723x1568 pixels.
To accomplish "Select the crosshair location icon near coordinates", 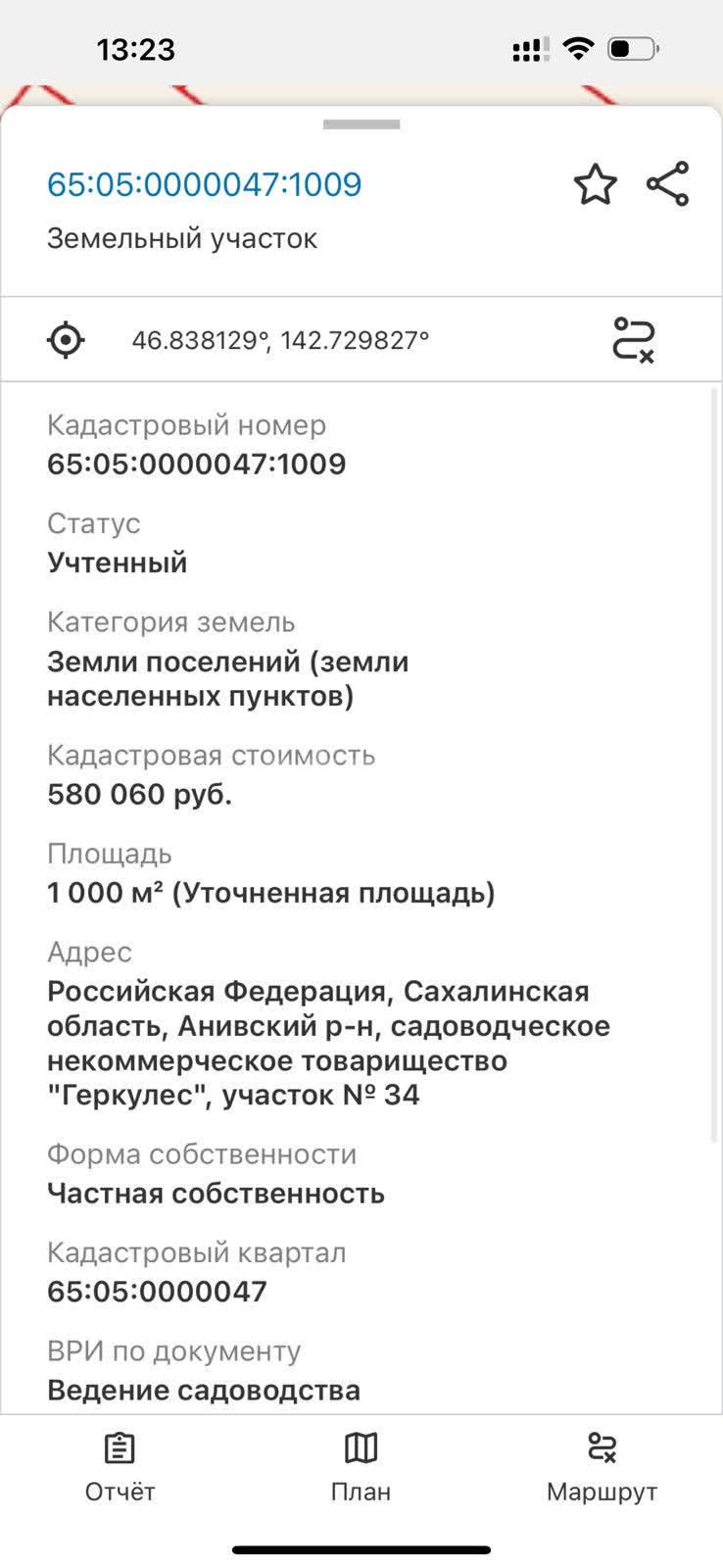I will tap(67, 339).
